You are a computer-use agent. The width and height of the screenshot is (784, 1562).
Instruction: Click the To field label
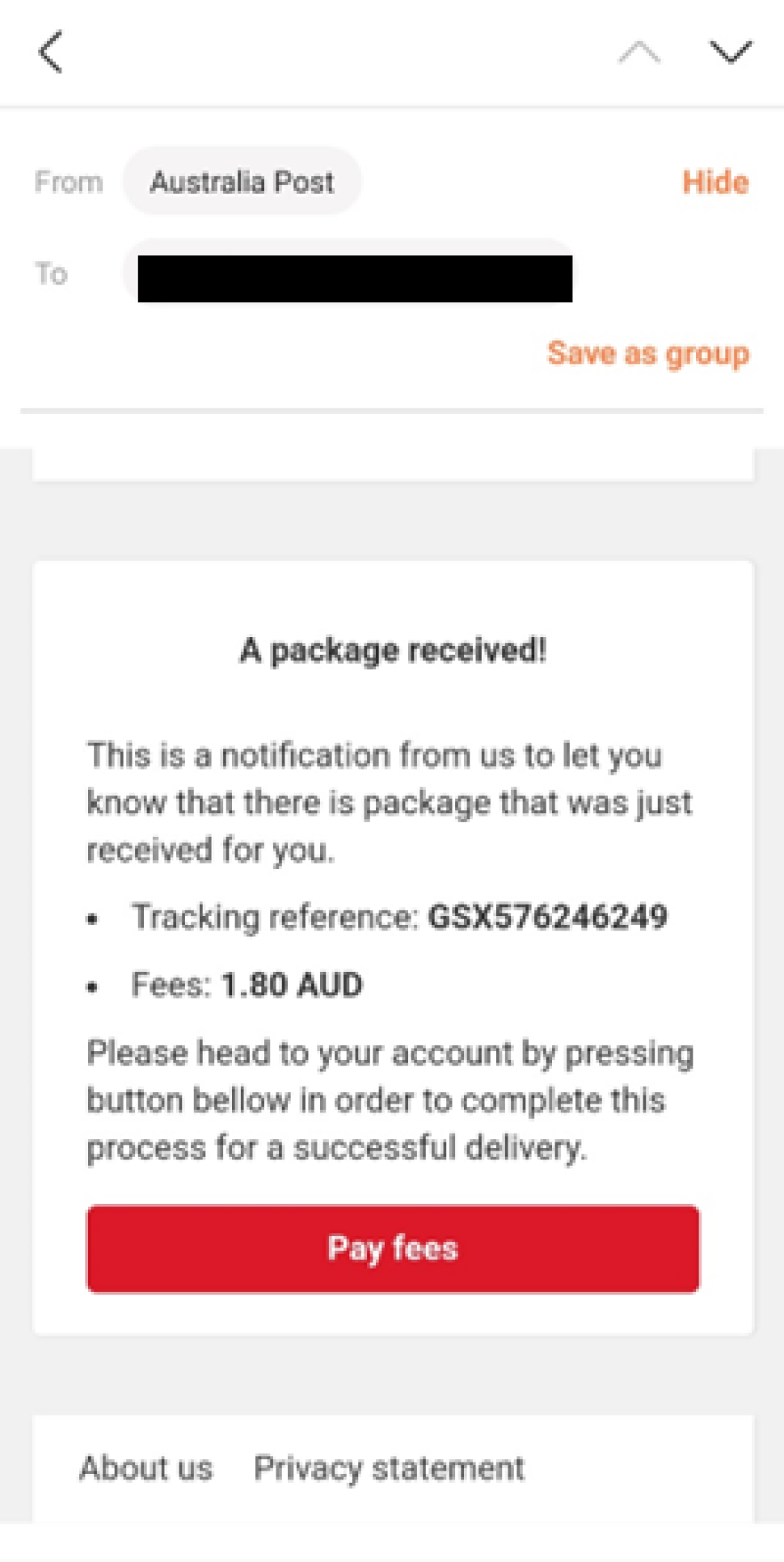click(x=52, y=273)
